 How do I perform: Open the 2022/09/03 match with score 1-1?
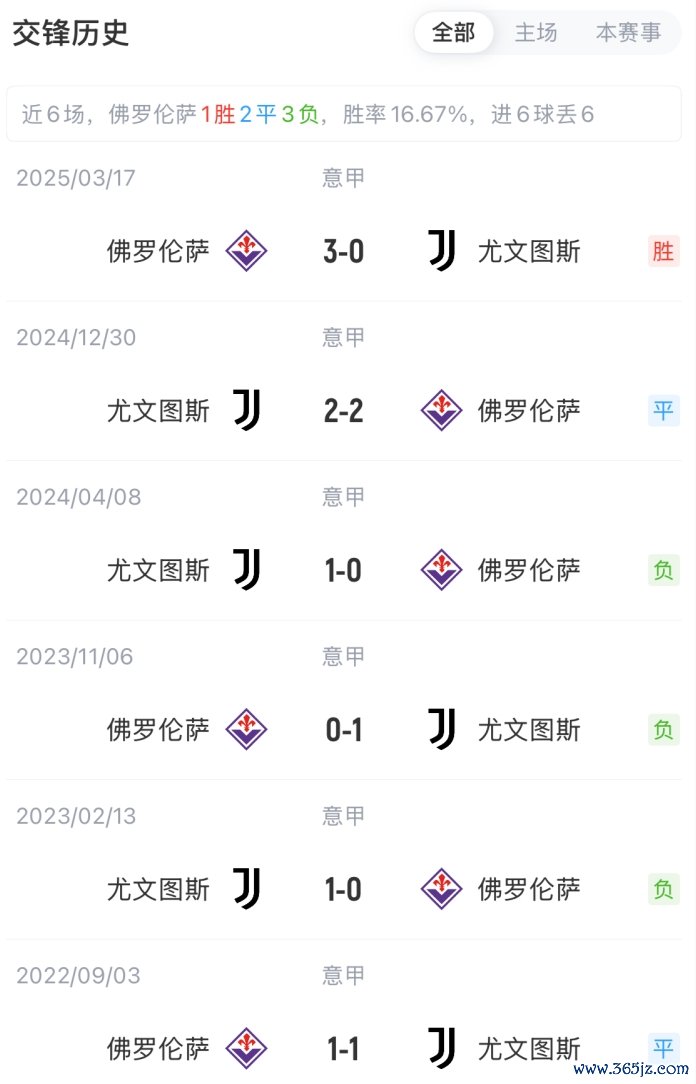[x=343, y=1048]
